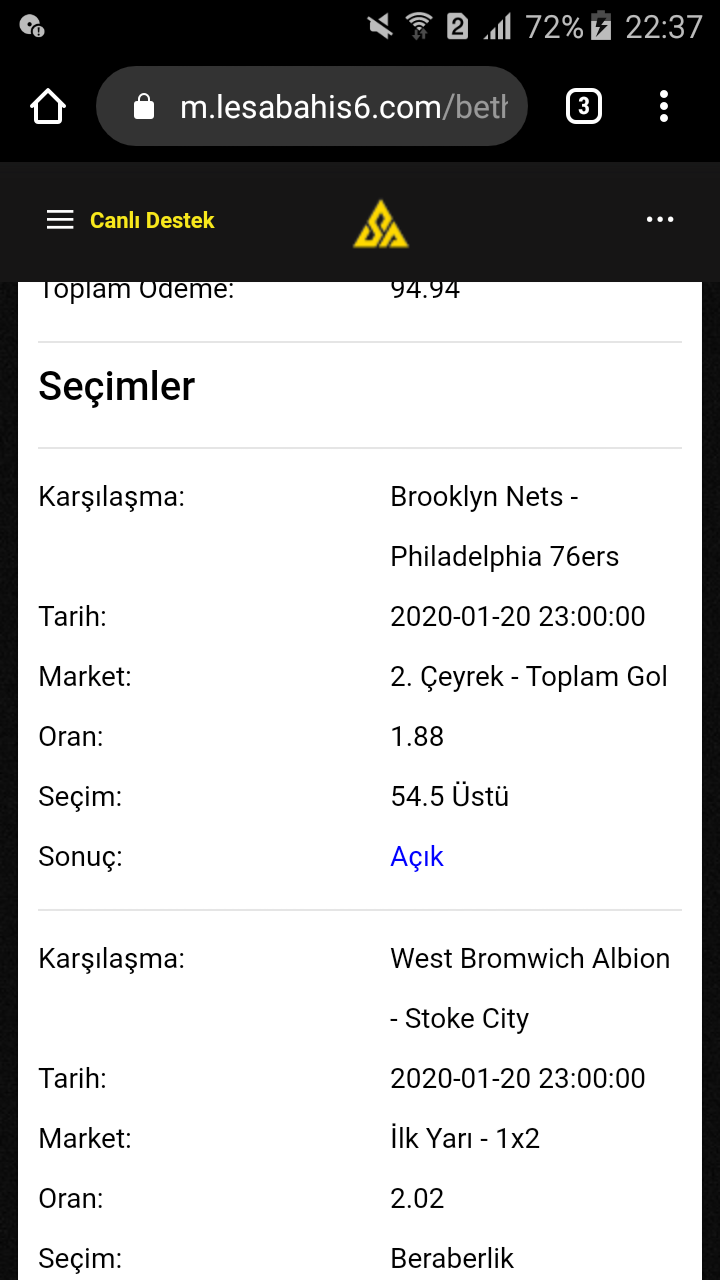Go to the browser home page
The height and width of the screenshot is (1280, 720).
pos(48,106)
